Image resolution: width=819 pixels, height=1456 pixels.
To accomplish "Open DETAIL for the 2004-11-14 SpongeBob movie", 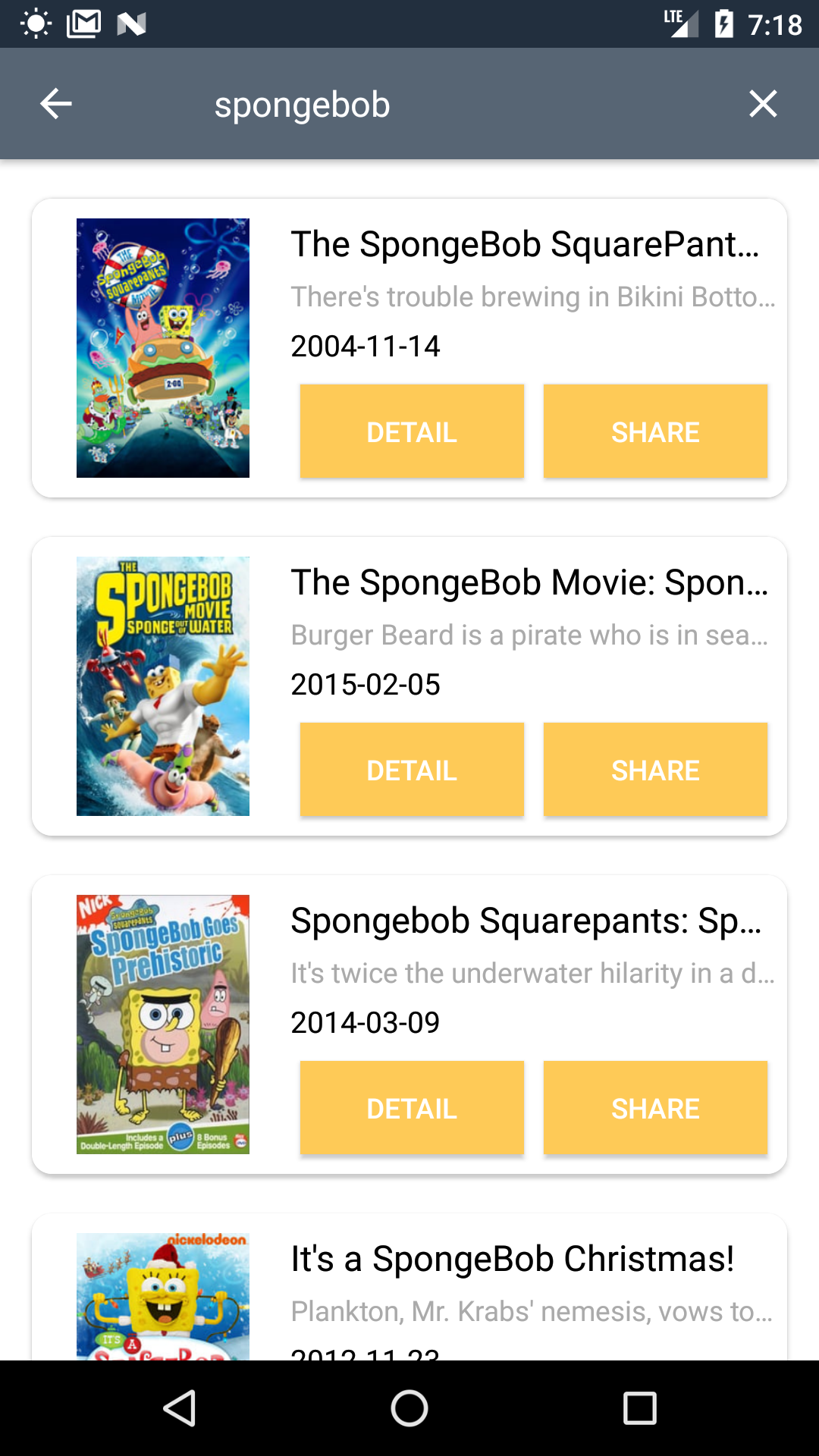I will tap(412, 431).
